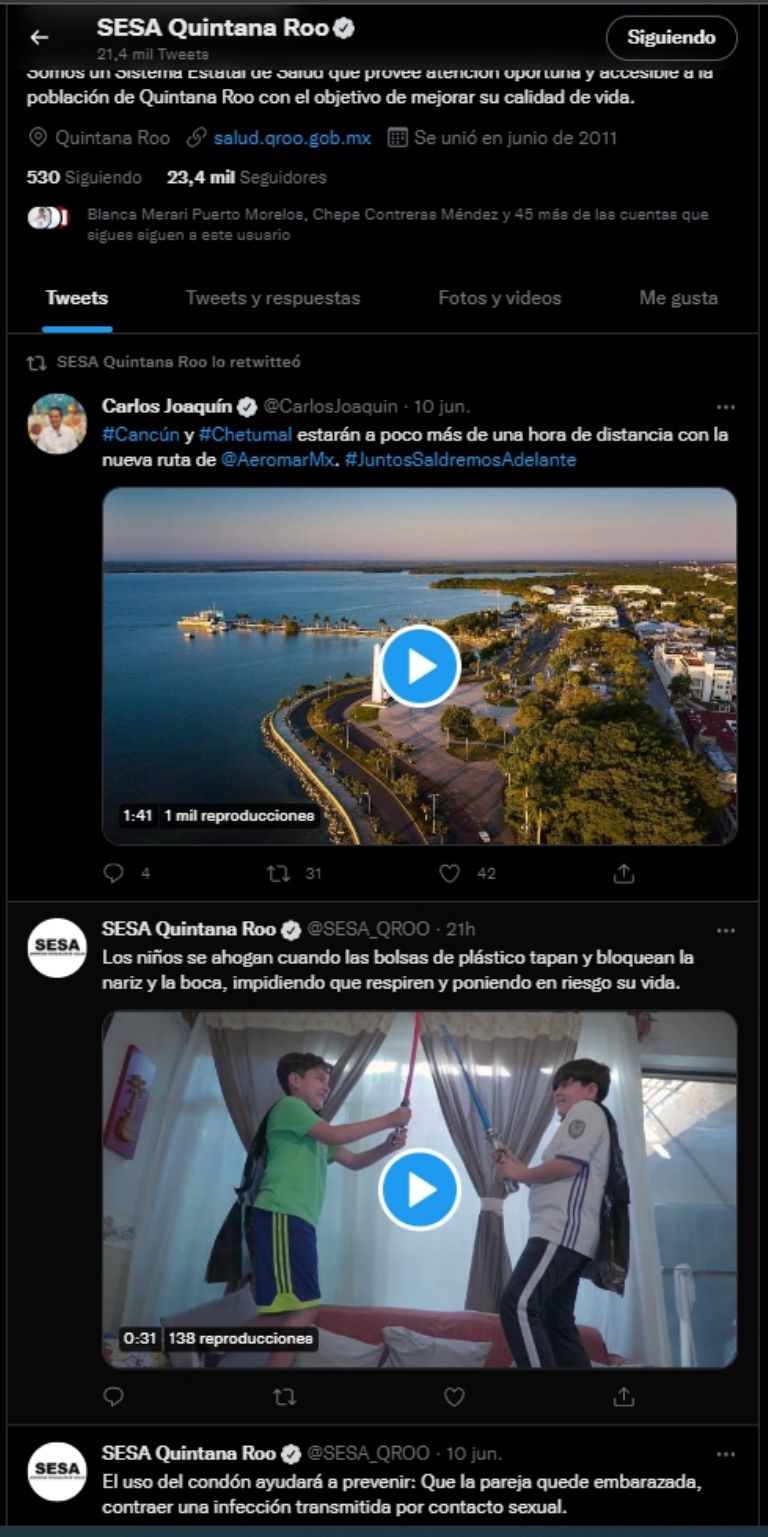The height and width of the screenshot is (1537, 768).
Task: Share Carlos Joaquín's tweet
Action: [624, 873]
